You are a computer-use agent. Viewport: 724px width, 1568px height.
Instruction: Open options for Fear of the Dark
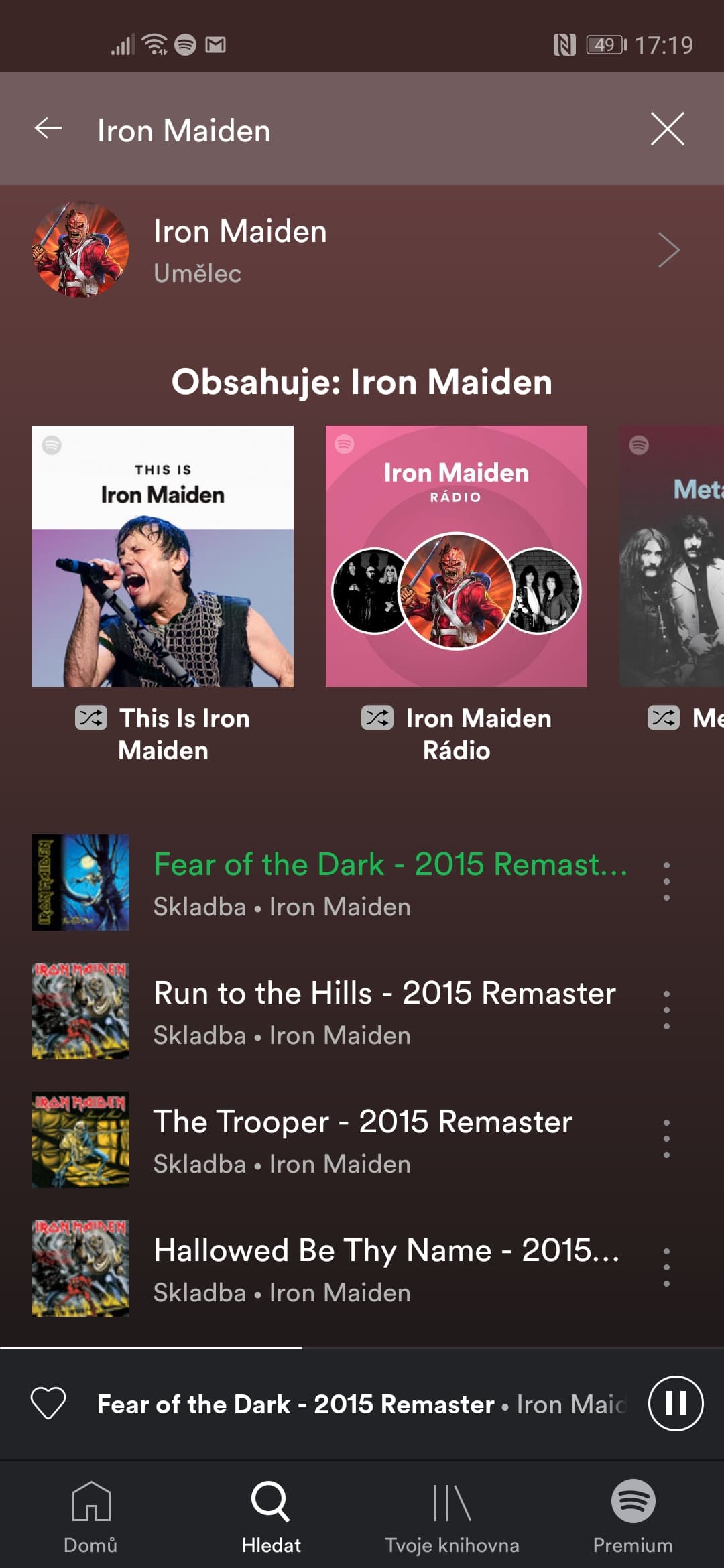coord(666,882)
